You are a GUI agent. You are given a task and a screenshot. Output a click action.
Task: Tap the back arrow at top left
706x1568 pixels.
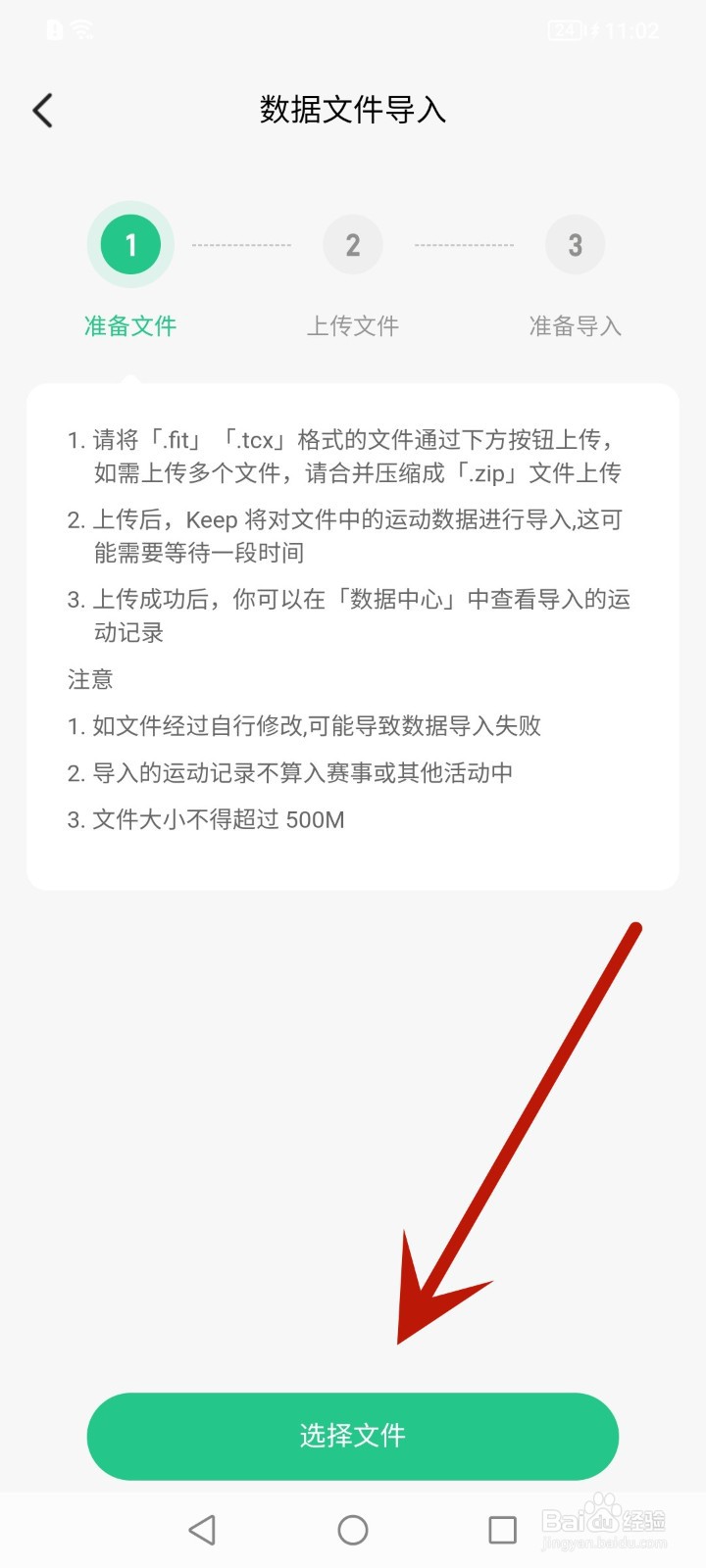pyautogui.click(x=41, y=110)
